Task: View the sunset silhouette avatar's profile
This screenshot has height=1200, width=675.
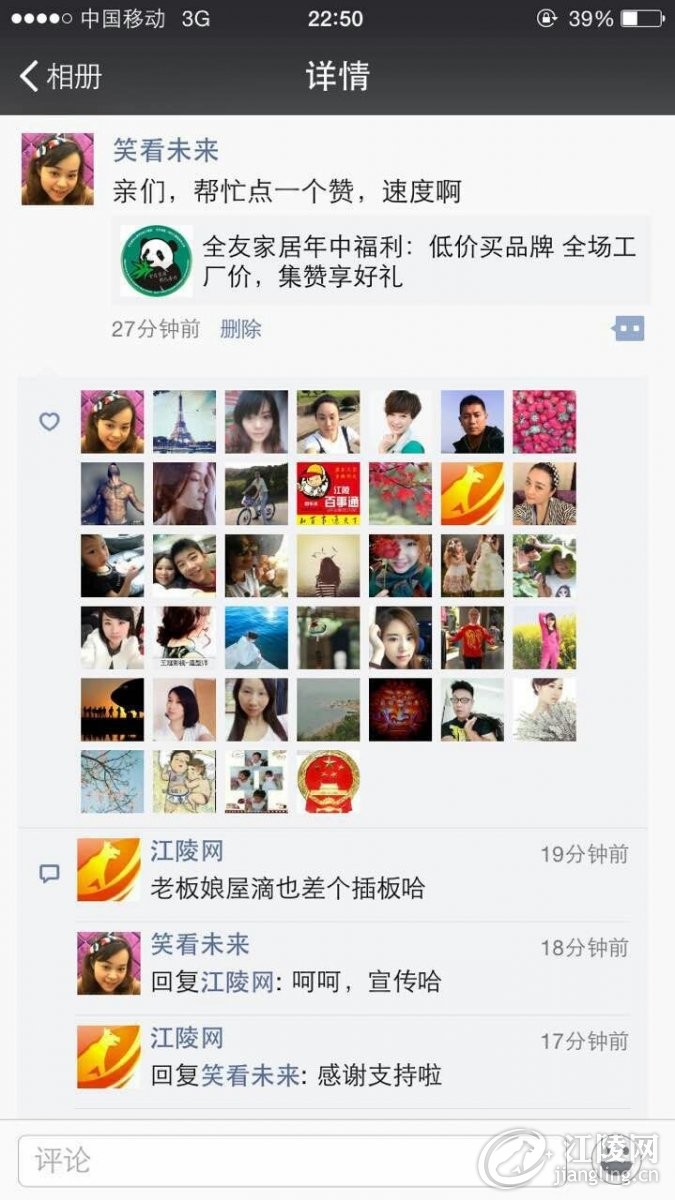Action: (x=112, y=709)
